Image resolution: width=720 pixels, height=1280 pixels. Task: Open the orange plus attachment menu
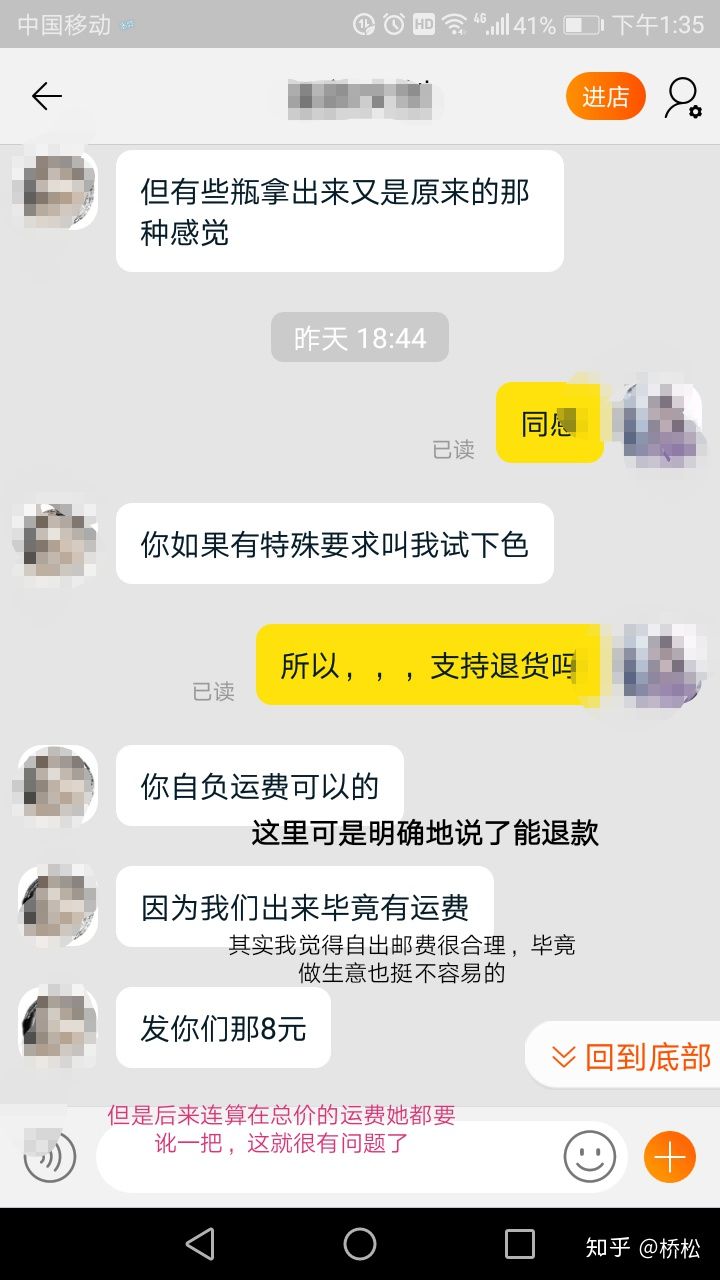coord(669,1158)
